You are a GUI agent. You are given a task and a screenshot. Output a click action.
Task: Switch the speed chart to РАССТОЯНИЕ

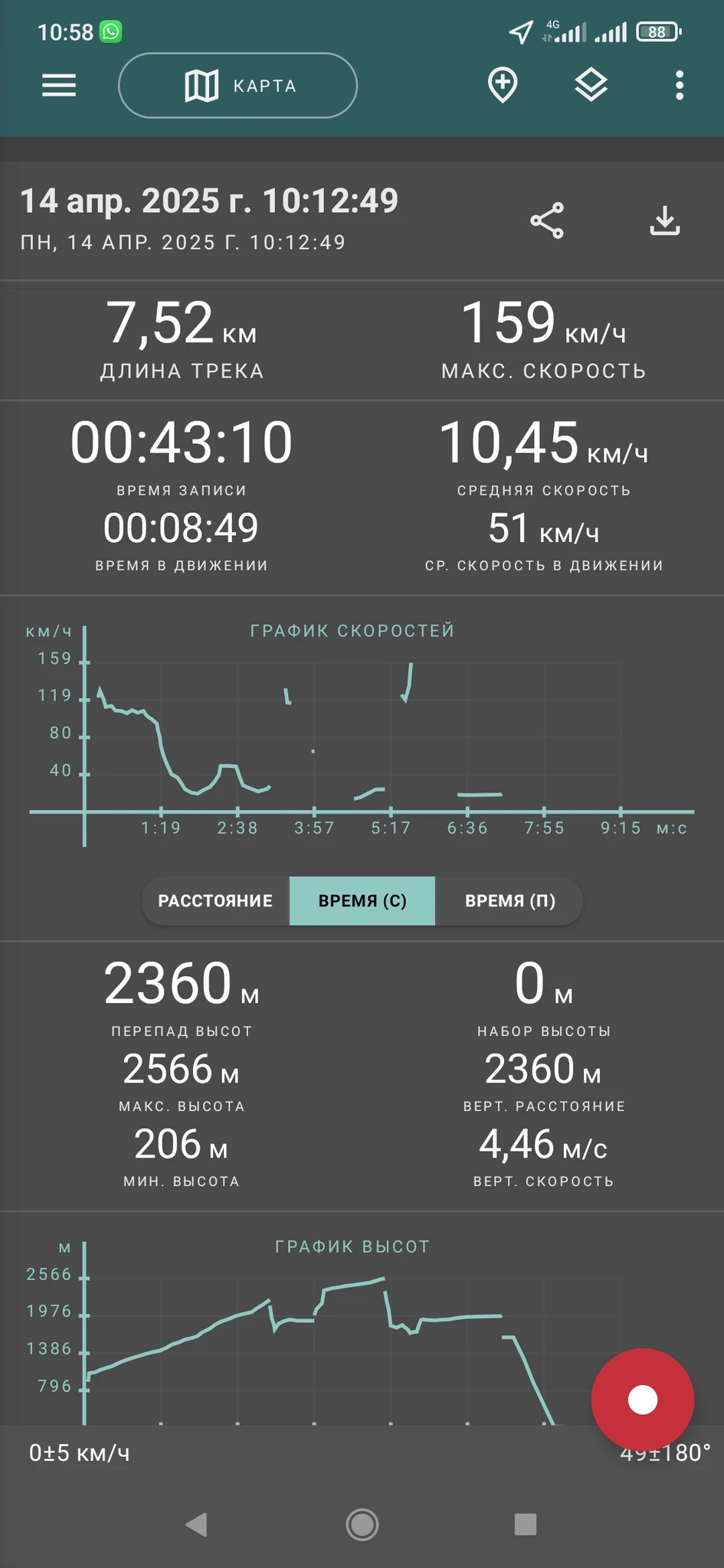click(215, 900)
